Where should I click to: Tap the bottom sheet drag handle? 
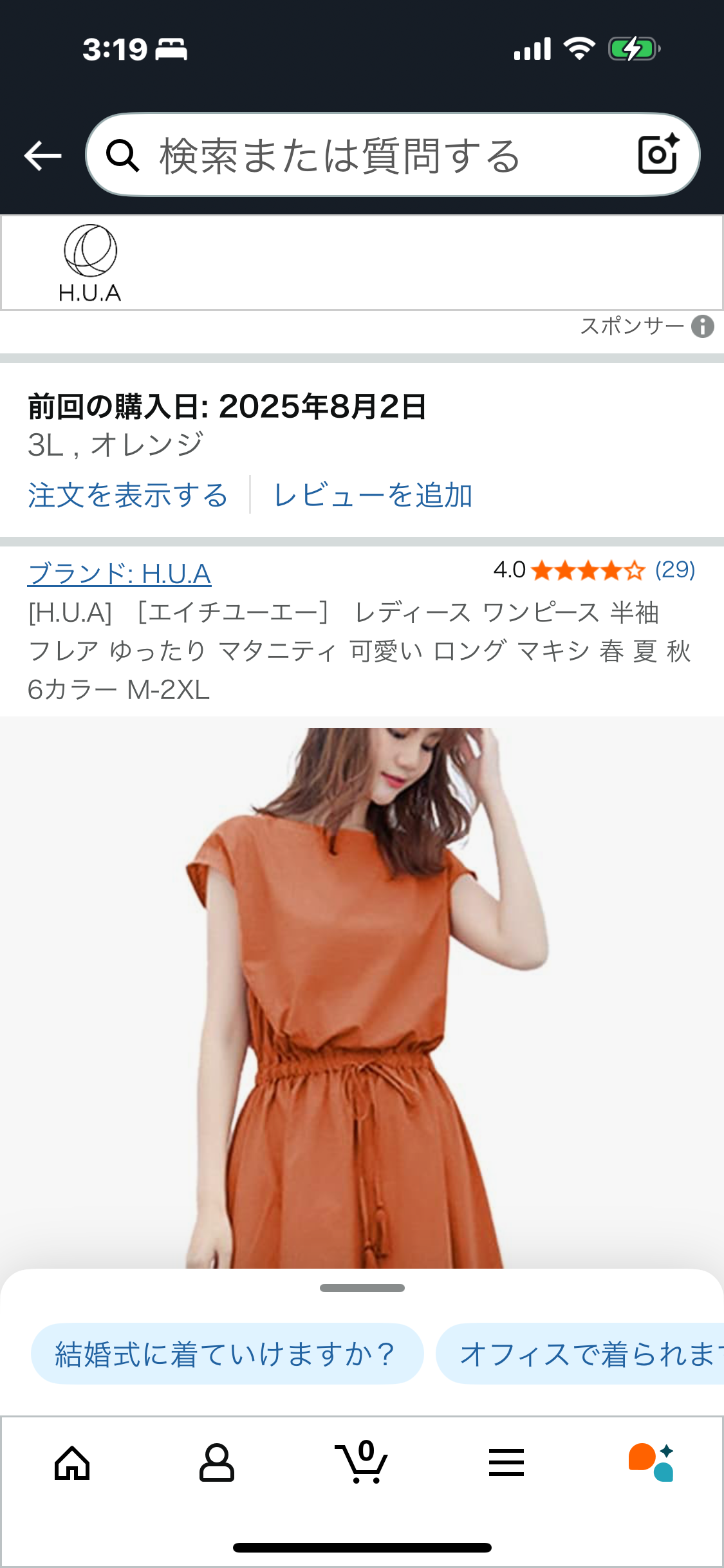(x=362, y=1288)
